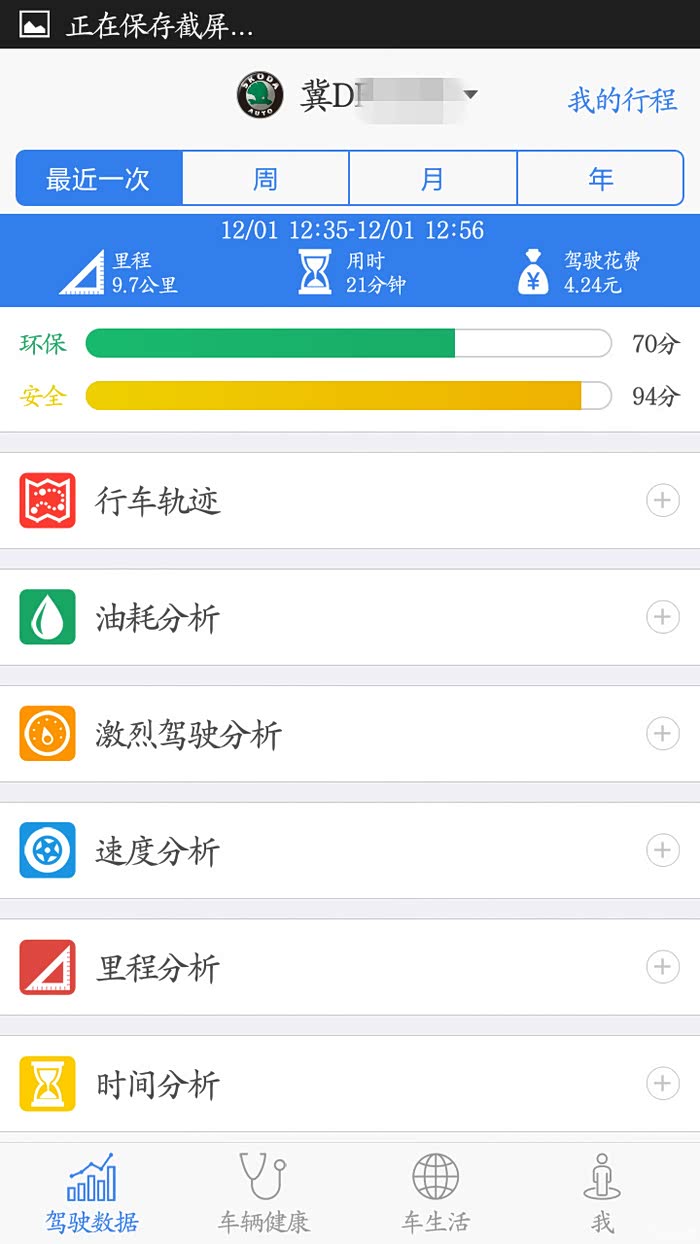The width and height of the screenshot is (700, 1244).
Task: Open the 车辆健康 tab
Action: click(x=264, y=1193)
